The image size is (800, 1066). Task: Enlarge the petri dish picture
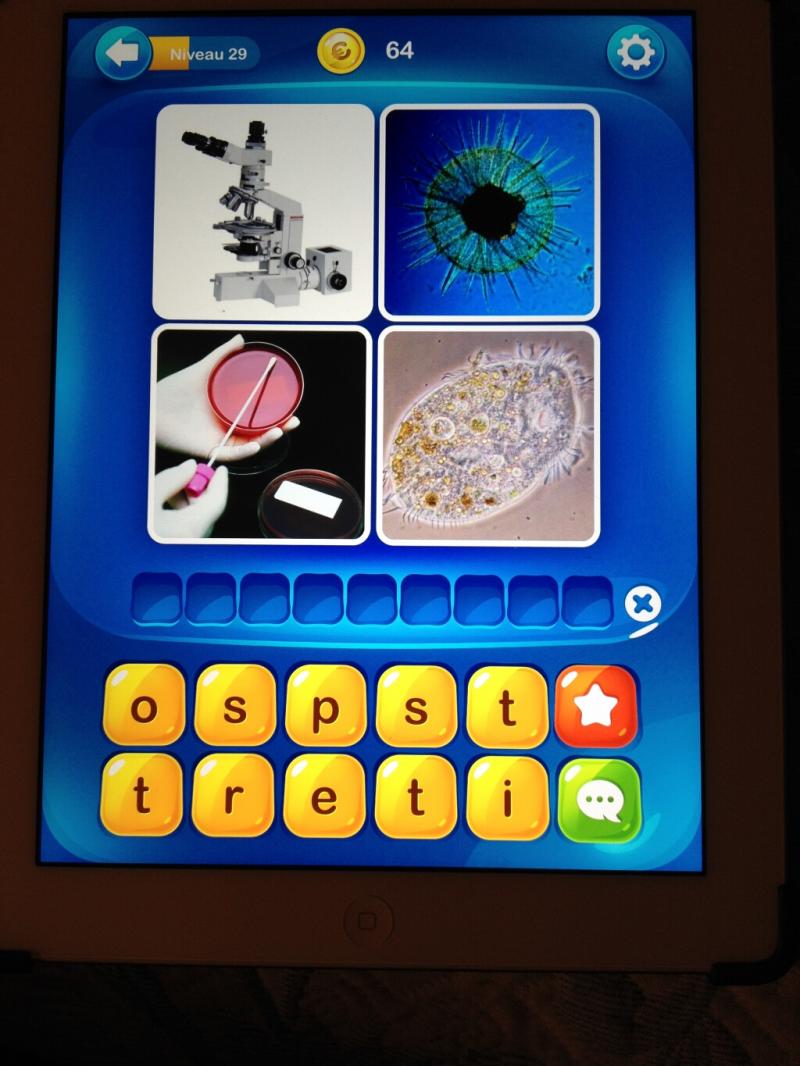pyautogui.click(x=260, y=435)
